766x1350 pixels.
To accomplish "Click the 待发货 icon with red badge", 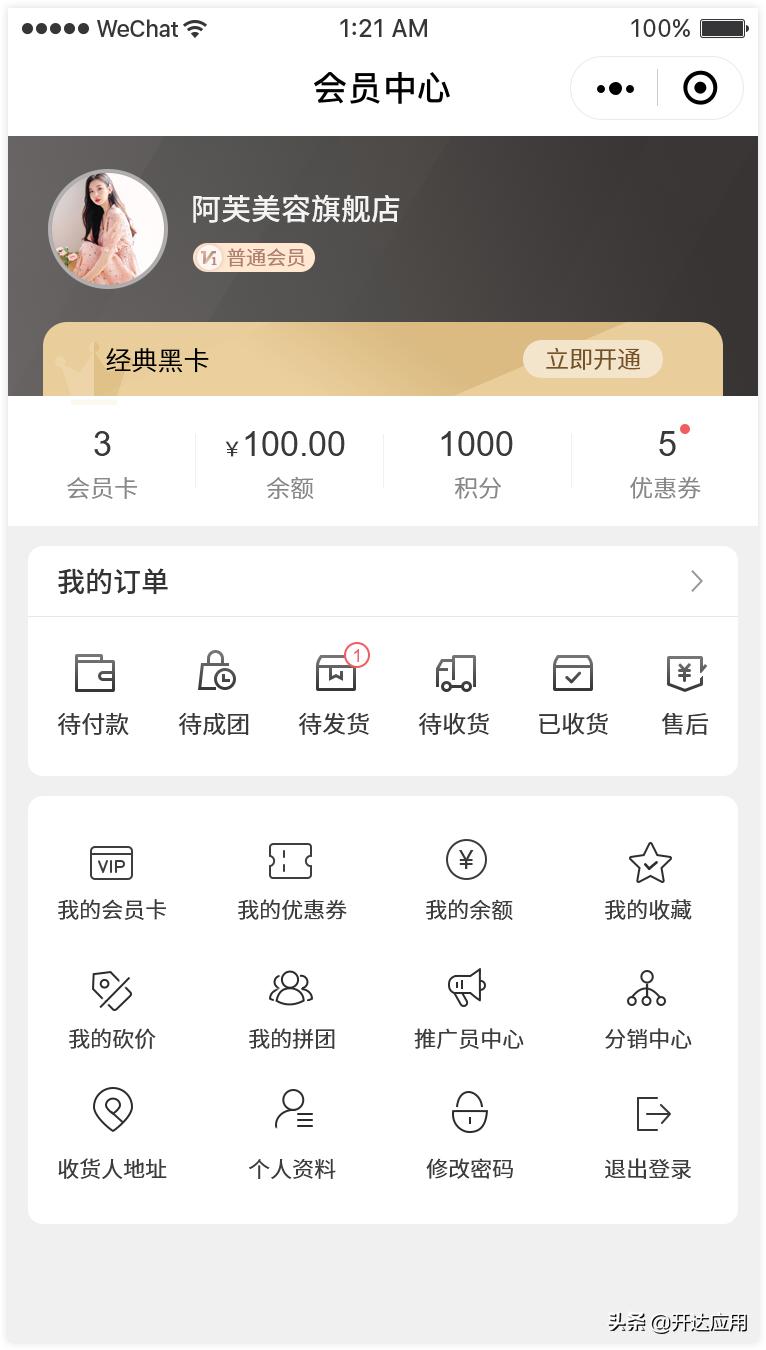I will 333,672.
